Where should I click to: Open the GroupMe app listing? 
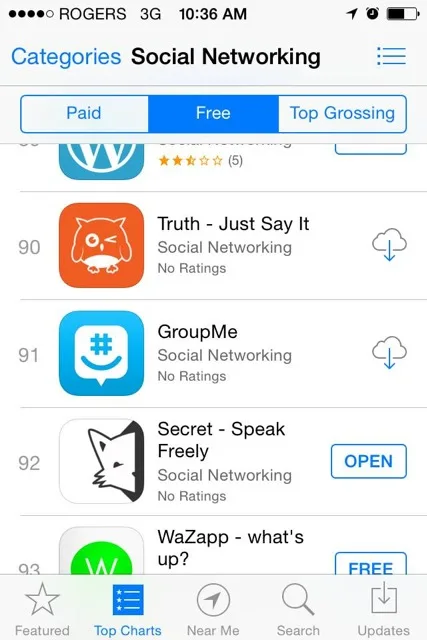214,353
